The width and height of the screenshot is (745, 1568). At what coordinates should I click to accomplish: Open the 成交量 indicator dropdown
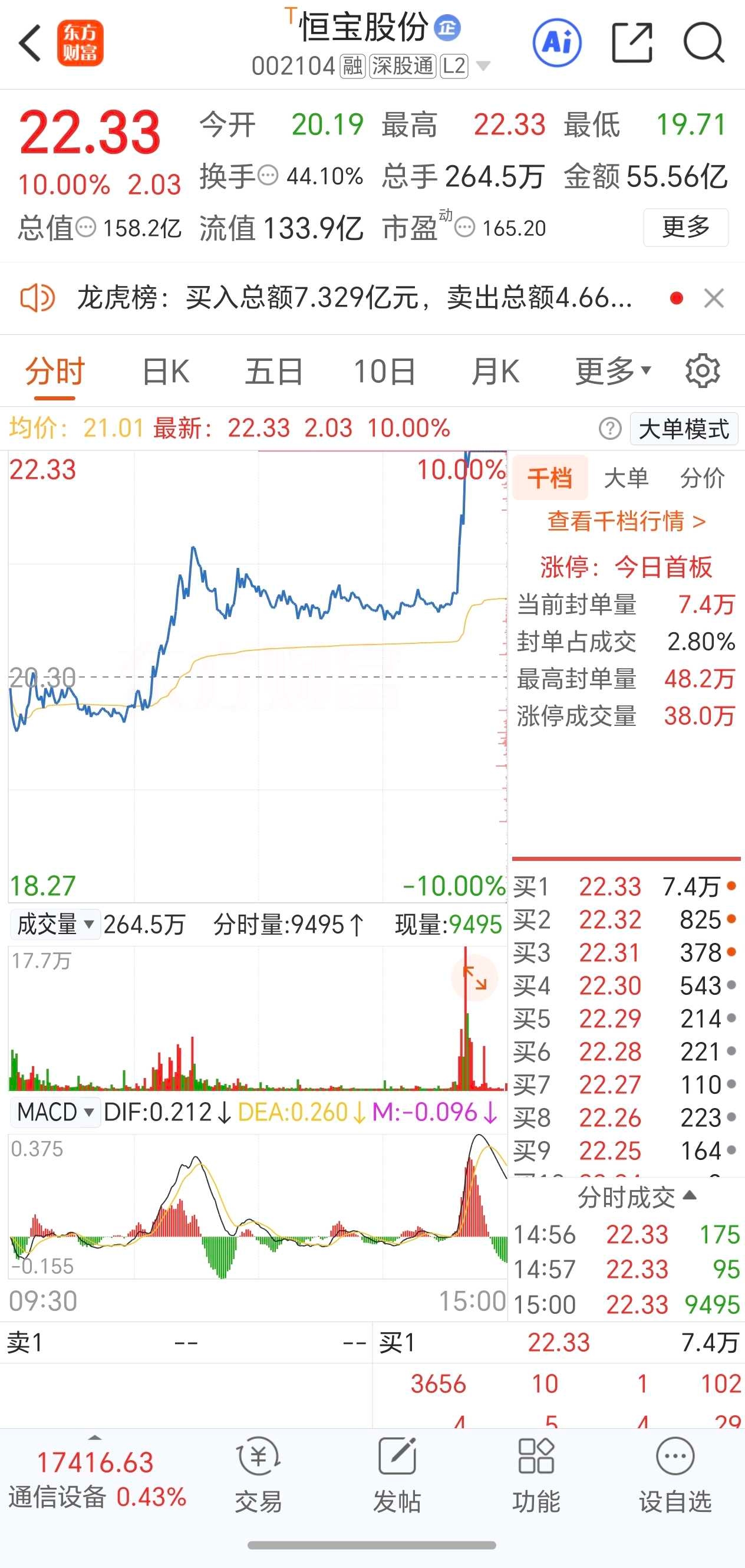55,925
